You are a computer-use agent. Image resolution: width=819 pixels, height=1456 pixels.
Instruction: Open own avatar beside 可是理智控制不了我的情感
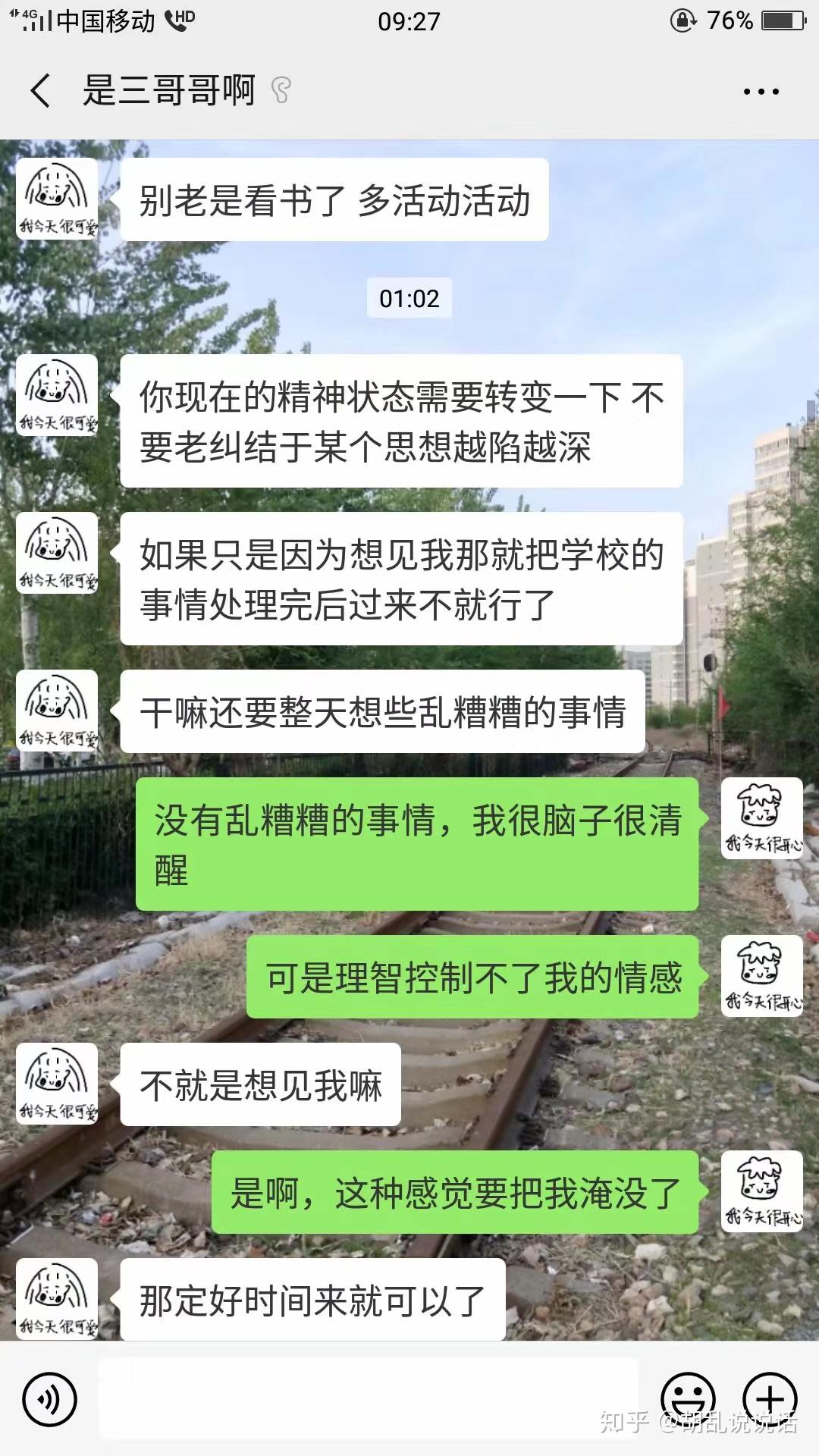tap(761, 976)
